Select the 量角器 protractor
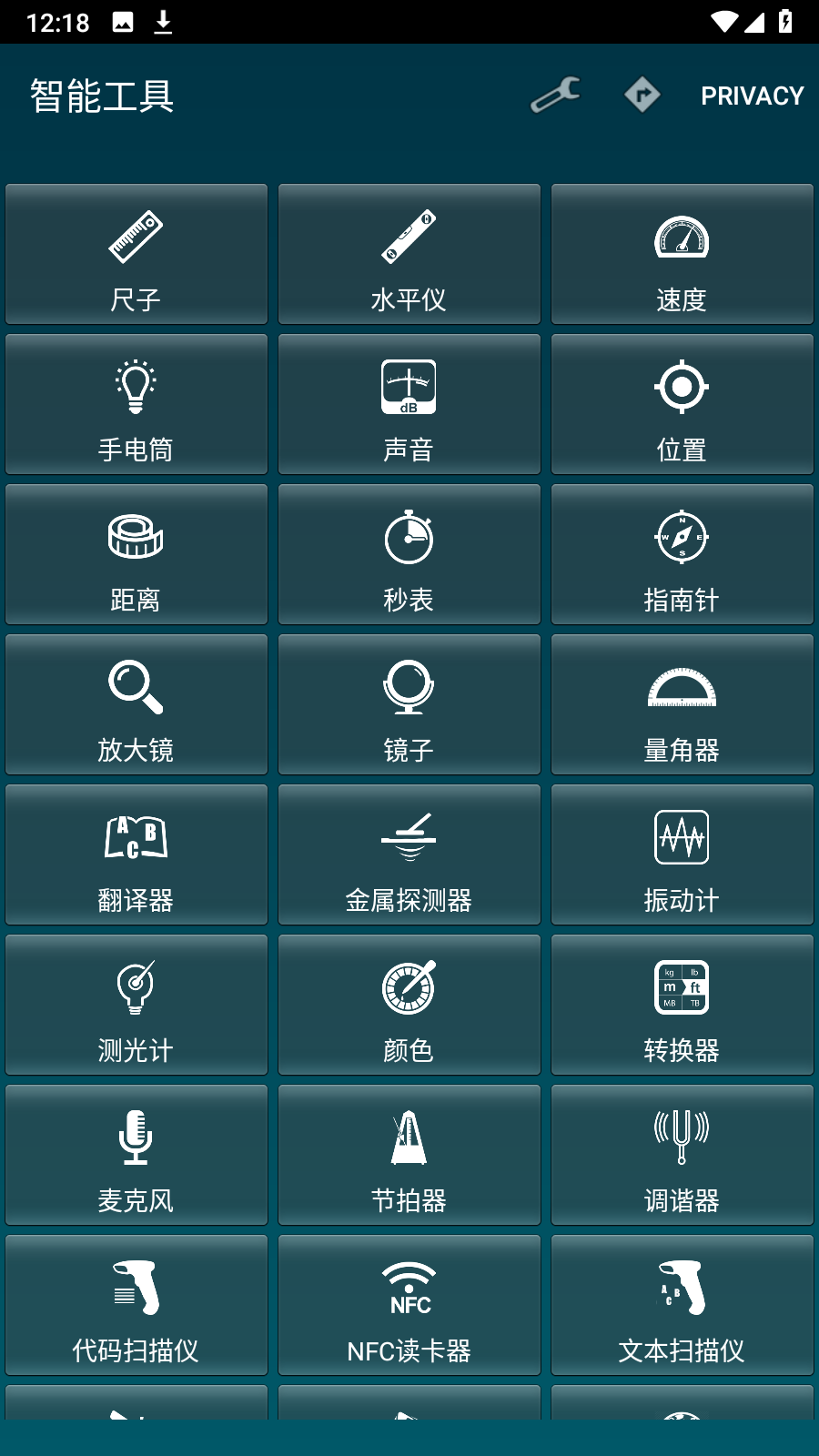Screen dimensions: 819x1456 click(x=682, y=705)
